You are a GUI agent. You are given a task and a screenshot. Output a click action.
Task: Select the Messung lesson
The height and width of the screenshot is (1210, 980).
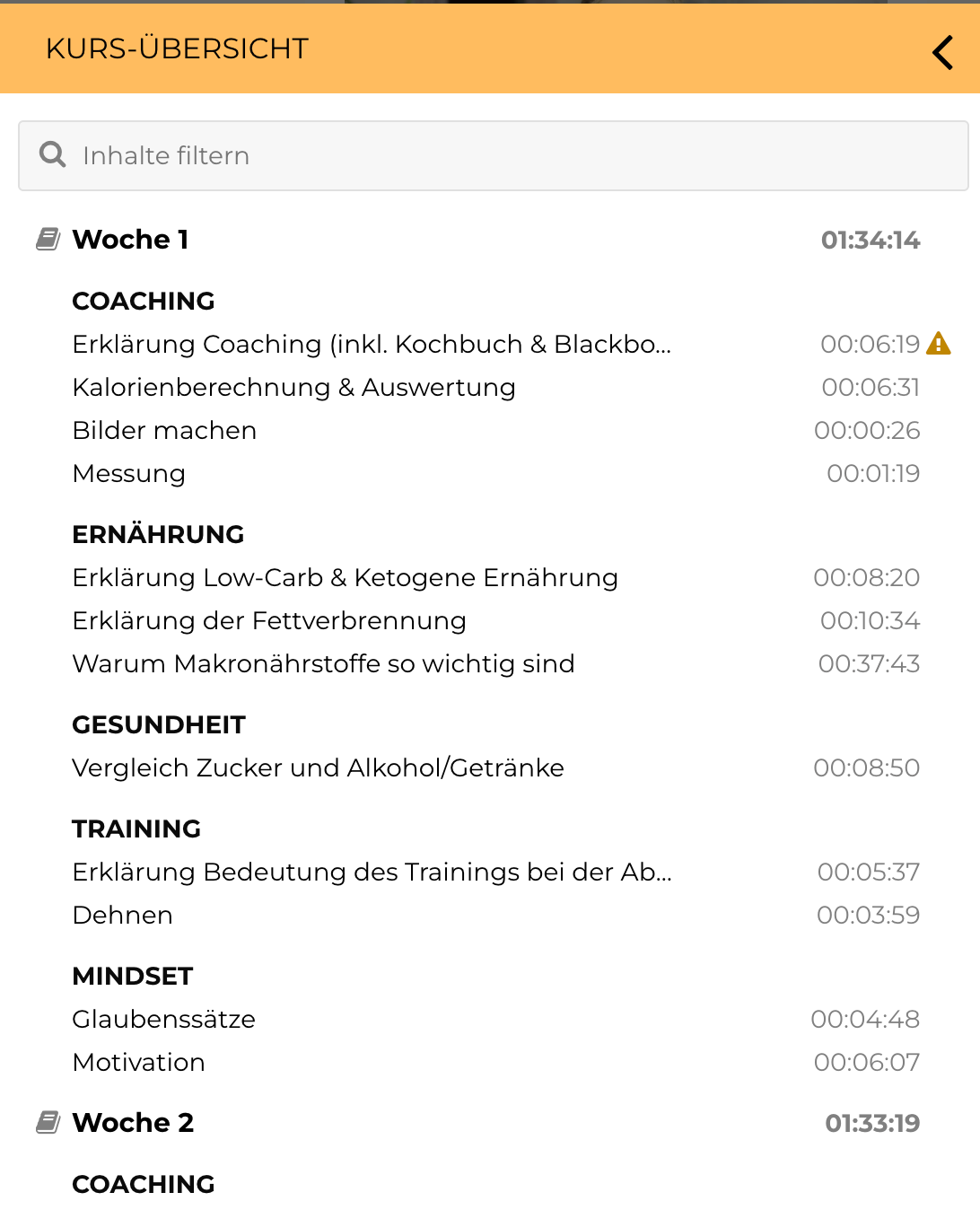coord(129,473)
